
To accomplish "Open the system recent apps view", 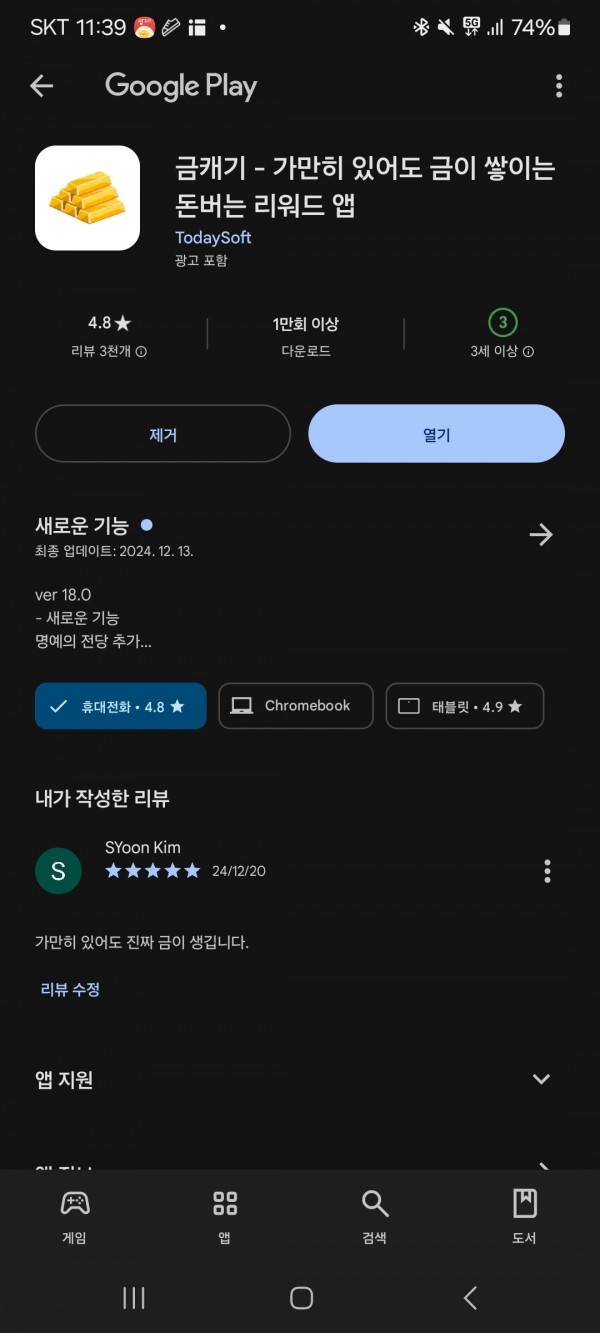I will tap(133, 1298).
